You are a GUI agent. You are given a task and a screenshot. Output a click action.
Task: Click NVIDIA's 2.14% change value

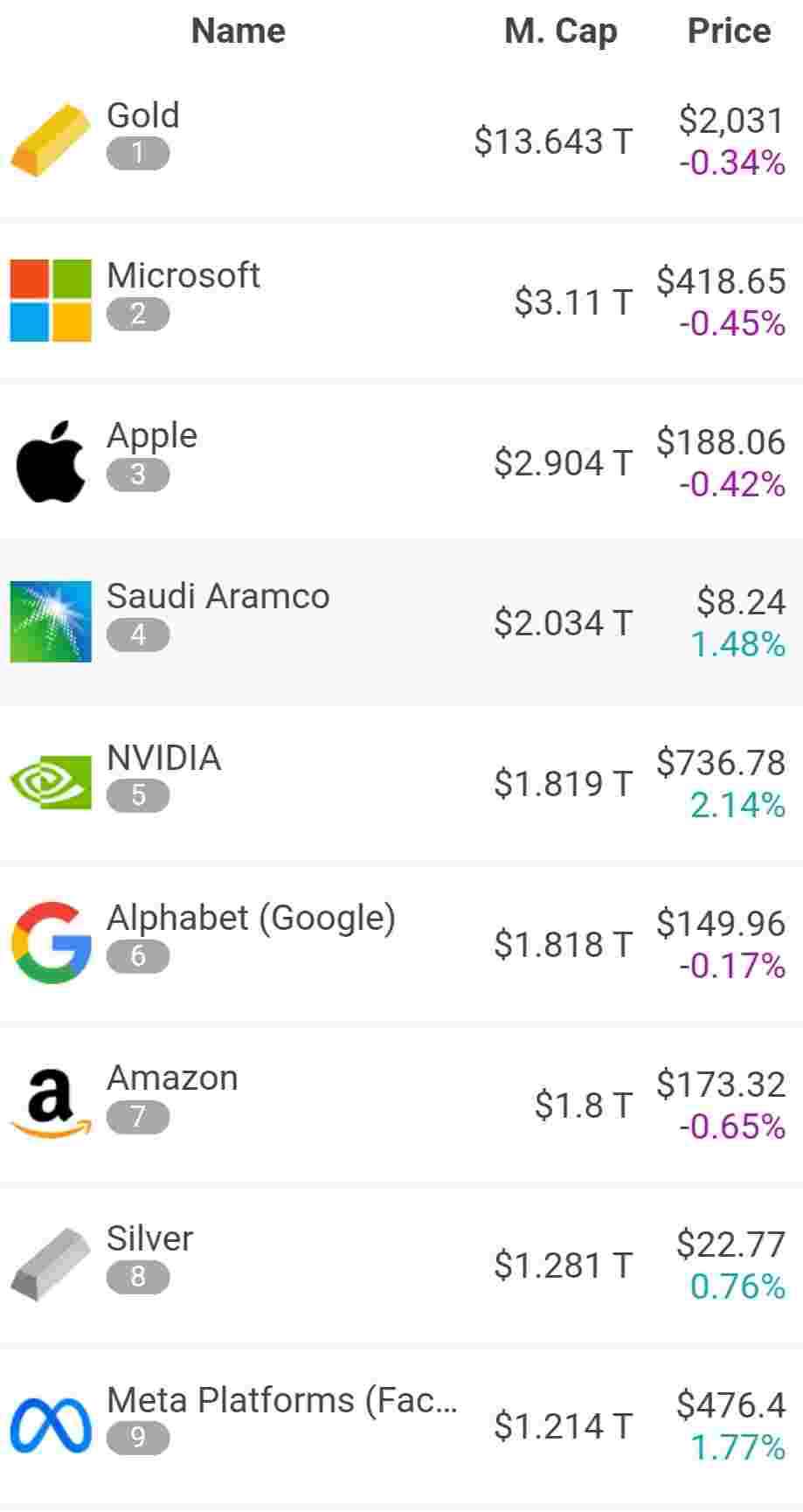(x=737, y=804)
